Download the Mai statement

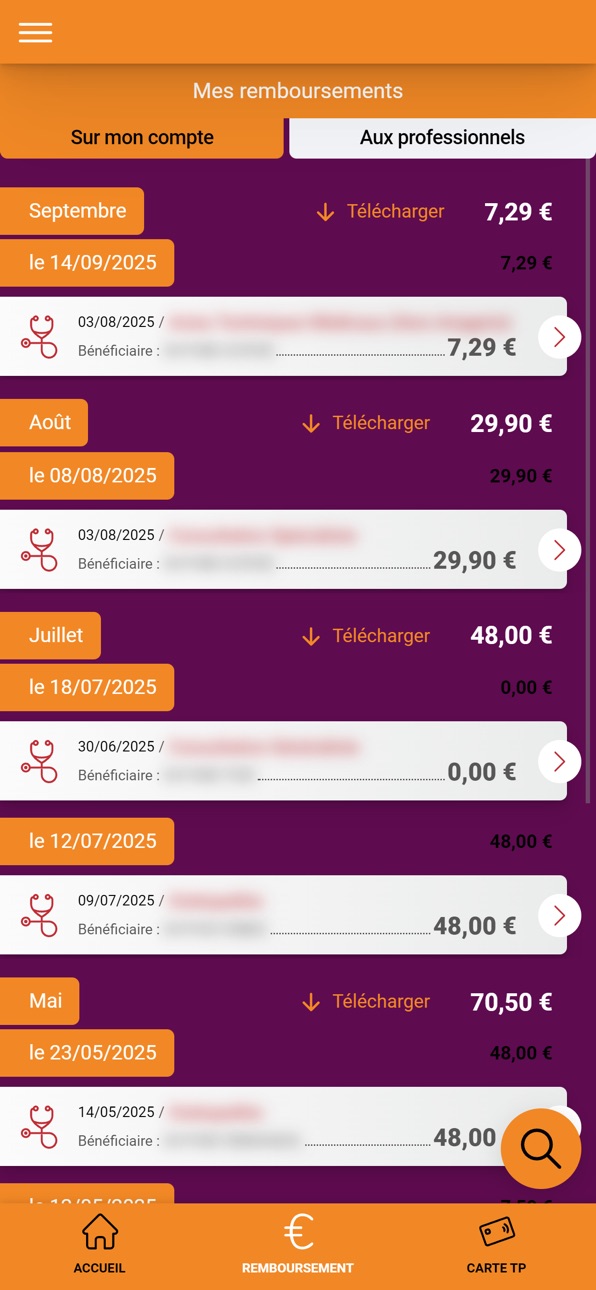pyautogui.click(x=366, y=1002)
